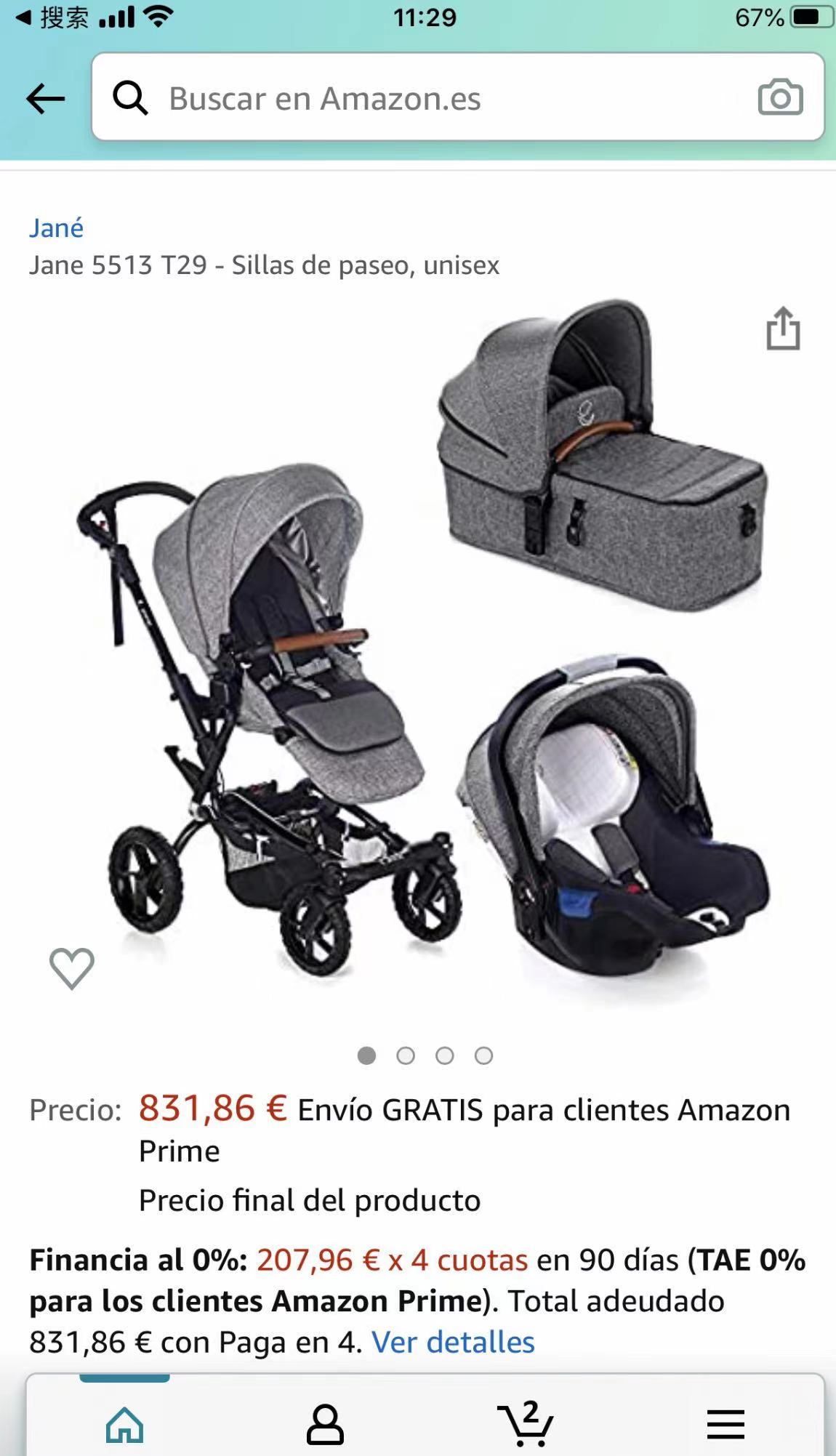The image size is (836, 1456).
Task: Open the hamburger menu tab
Action: click(x=726, y=1423)
